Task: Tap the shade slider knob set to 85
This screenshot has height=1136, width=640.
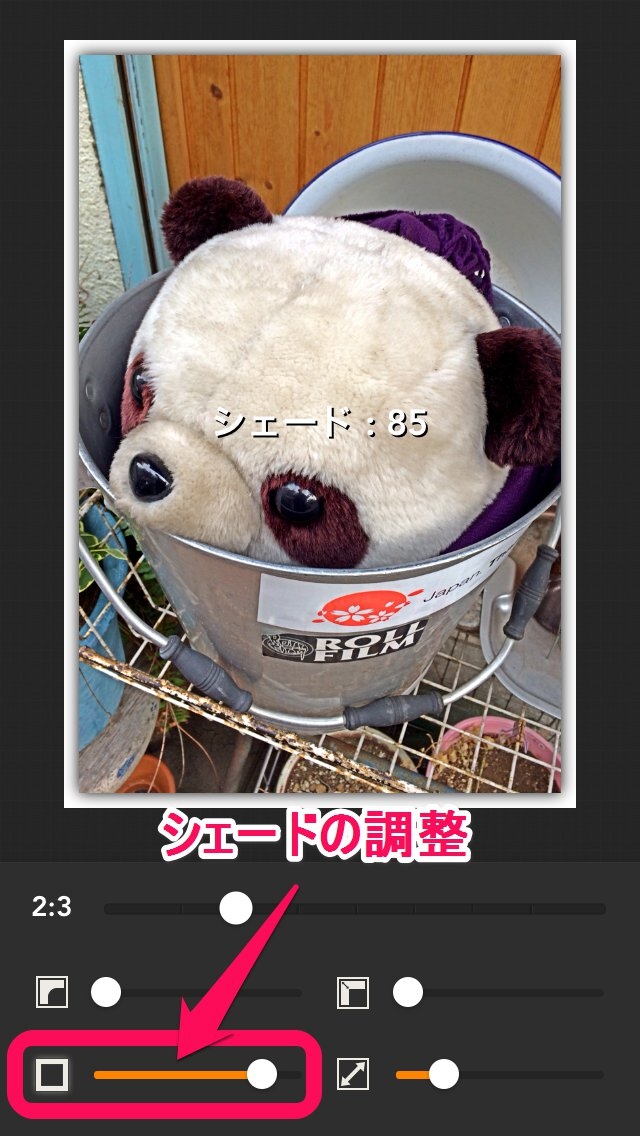Action: 262,1074
